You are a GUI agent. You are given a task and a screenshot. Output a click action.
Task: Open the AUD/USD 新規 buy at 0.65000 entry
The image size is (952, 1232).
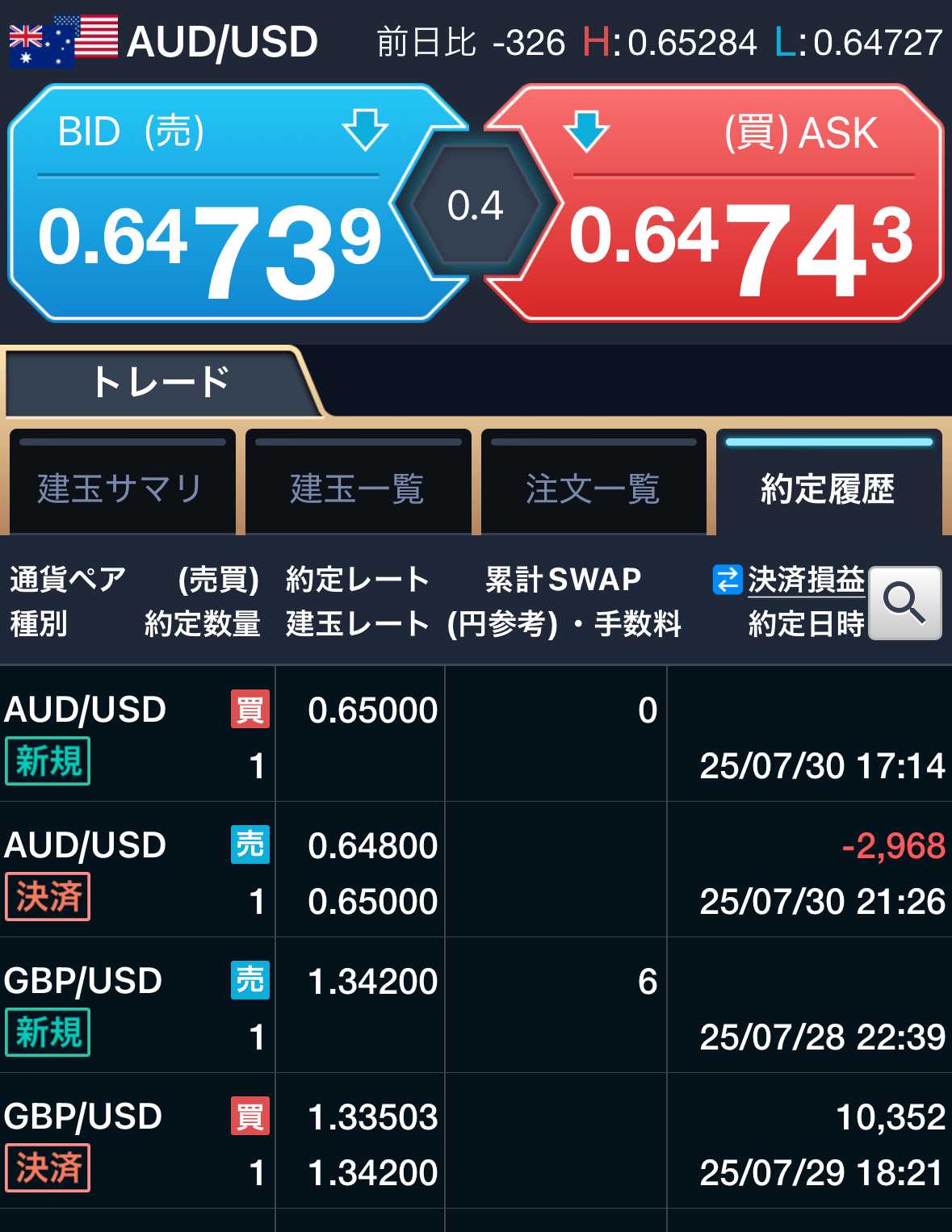(x=476, y=734)
